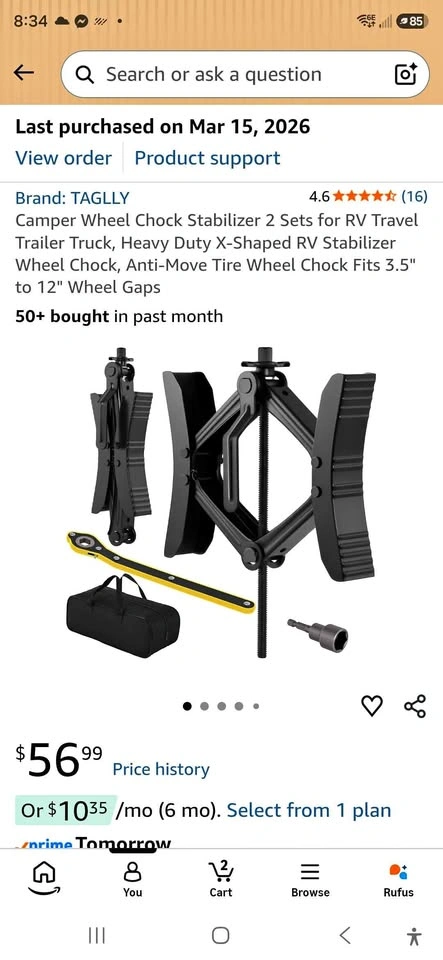Open Rufus assistant tab

click(398, 879)
